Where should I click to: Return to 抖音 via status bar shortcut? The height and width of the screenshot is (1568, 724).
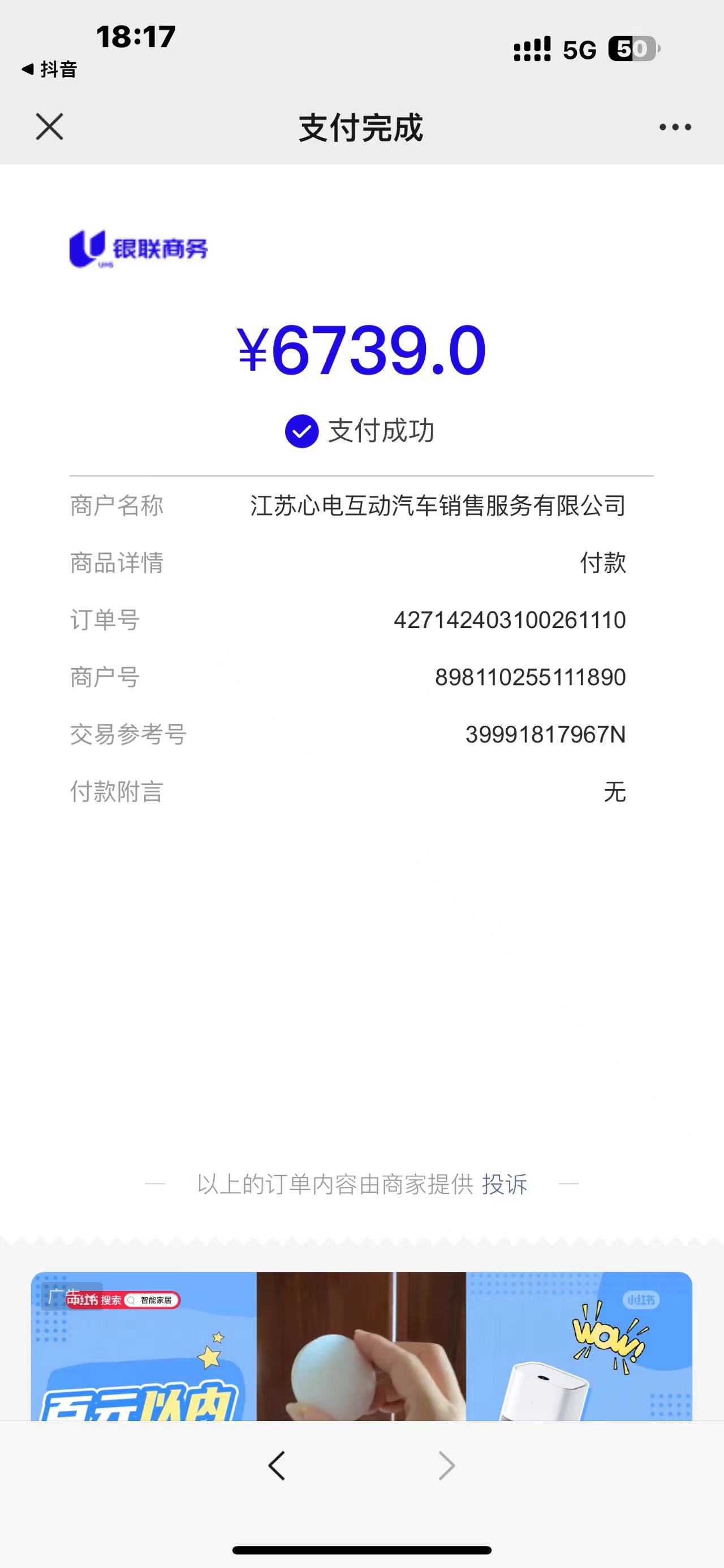coord(49,70)
